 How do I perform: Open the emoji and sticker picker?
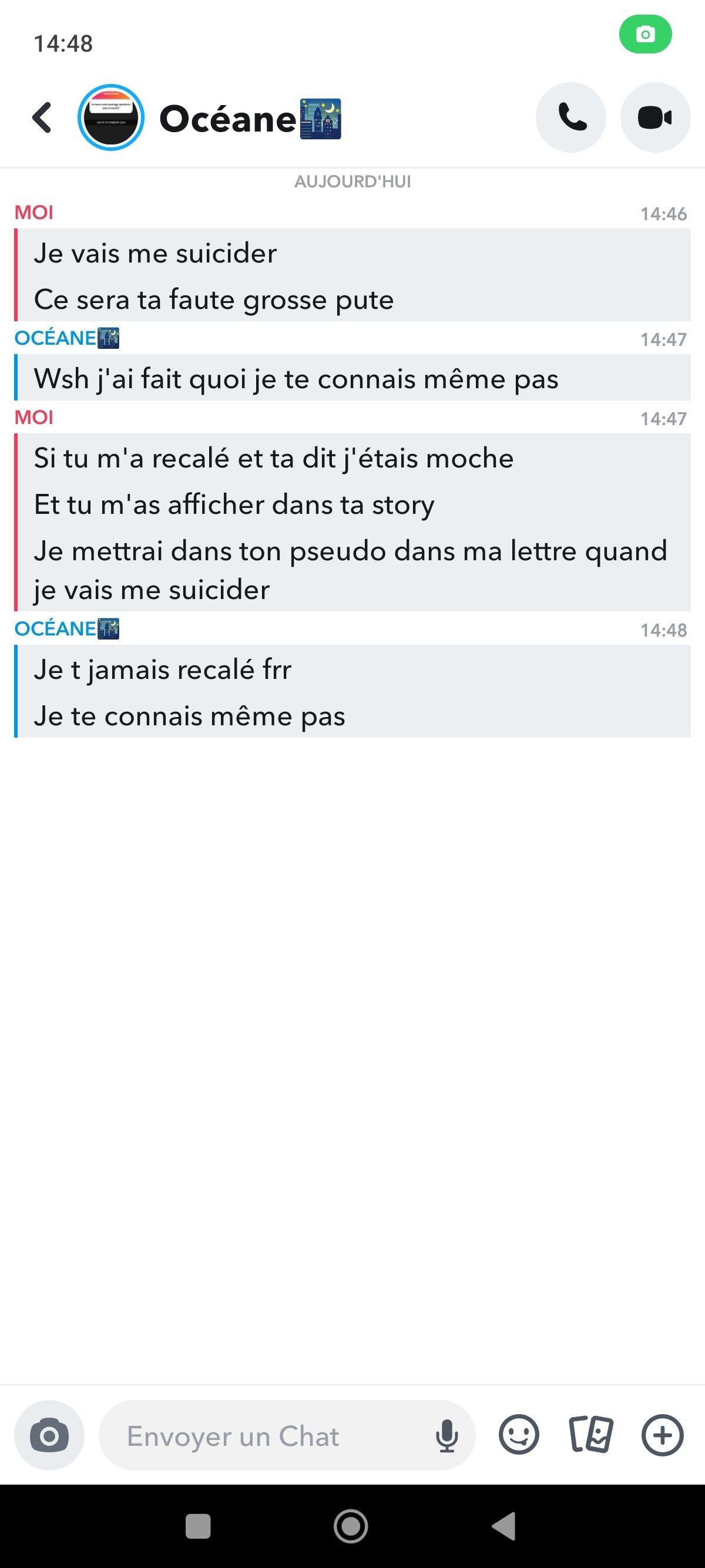tap(519, 1435)
